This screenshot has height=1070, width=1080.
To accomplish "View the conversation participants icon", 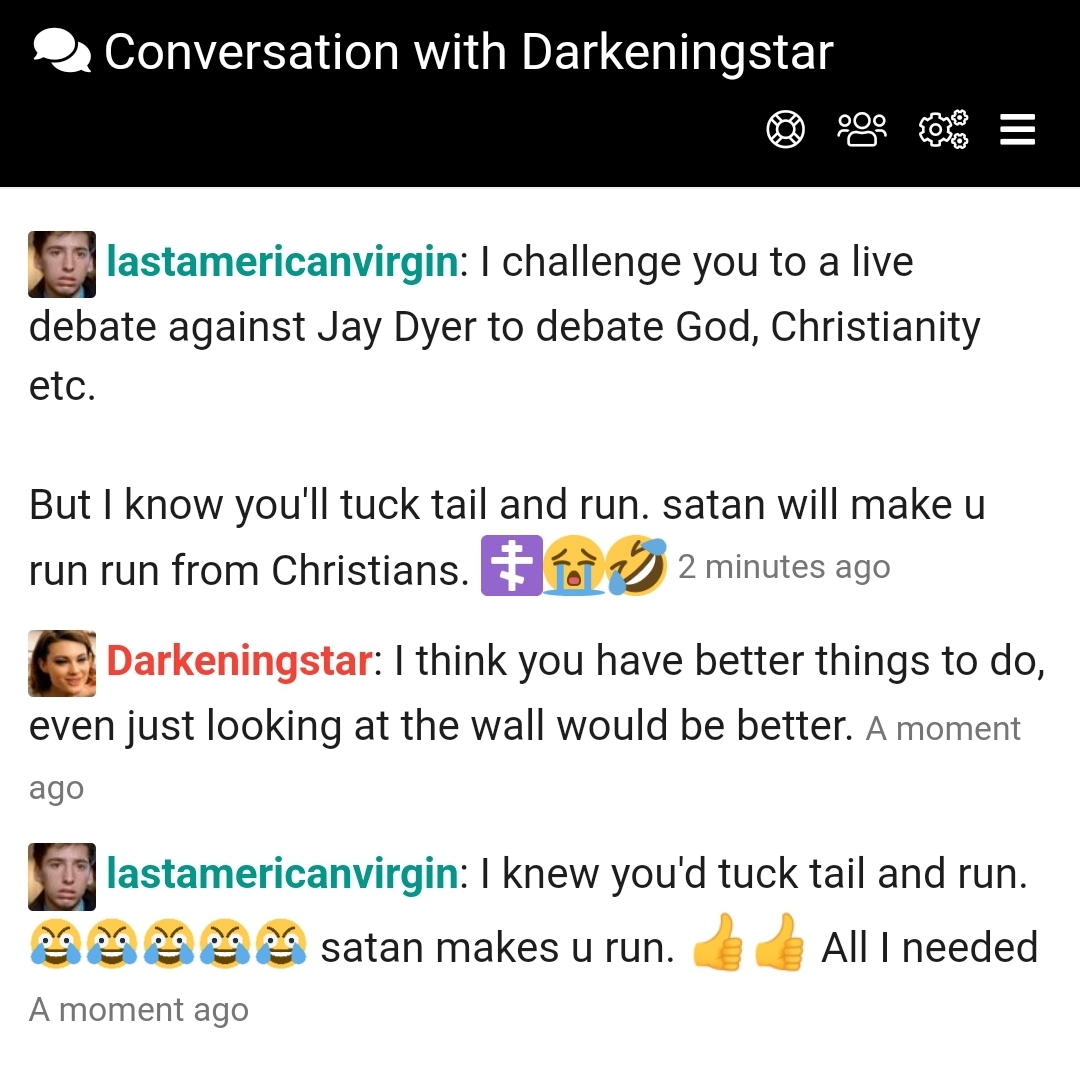I will coord(862,130).
